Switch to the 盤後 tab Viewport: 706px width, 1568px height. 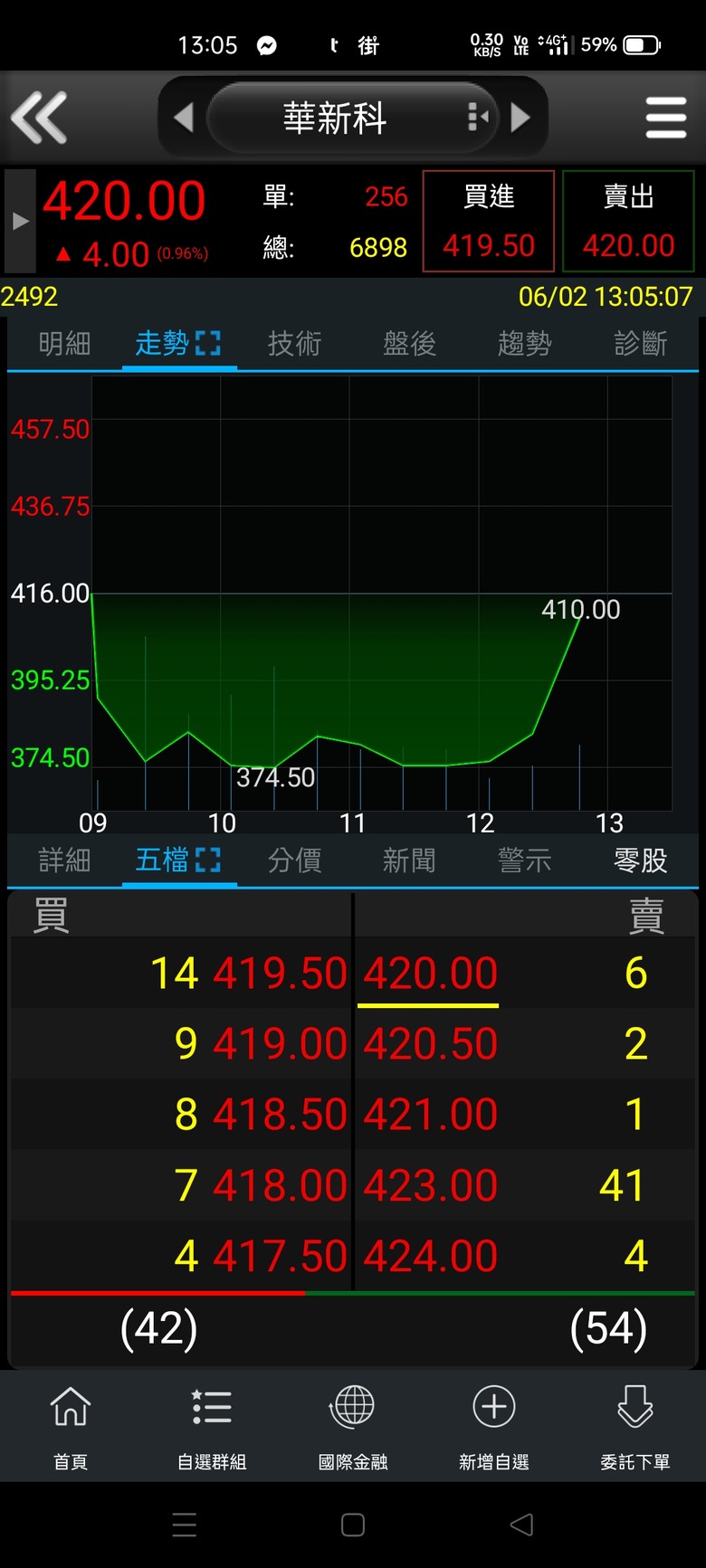[409, 343]
